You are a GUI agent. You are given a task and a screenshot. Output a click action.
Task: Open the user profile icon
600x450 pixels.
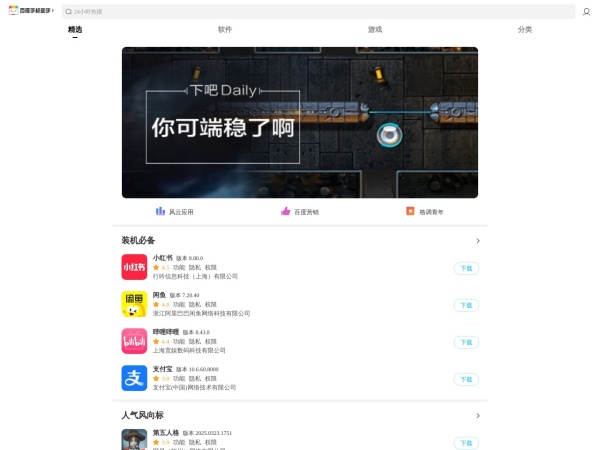586,11
